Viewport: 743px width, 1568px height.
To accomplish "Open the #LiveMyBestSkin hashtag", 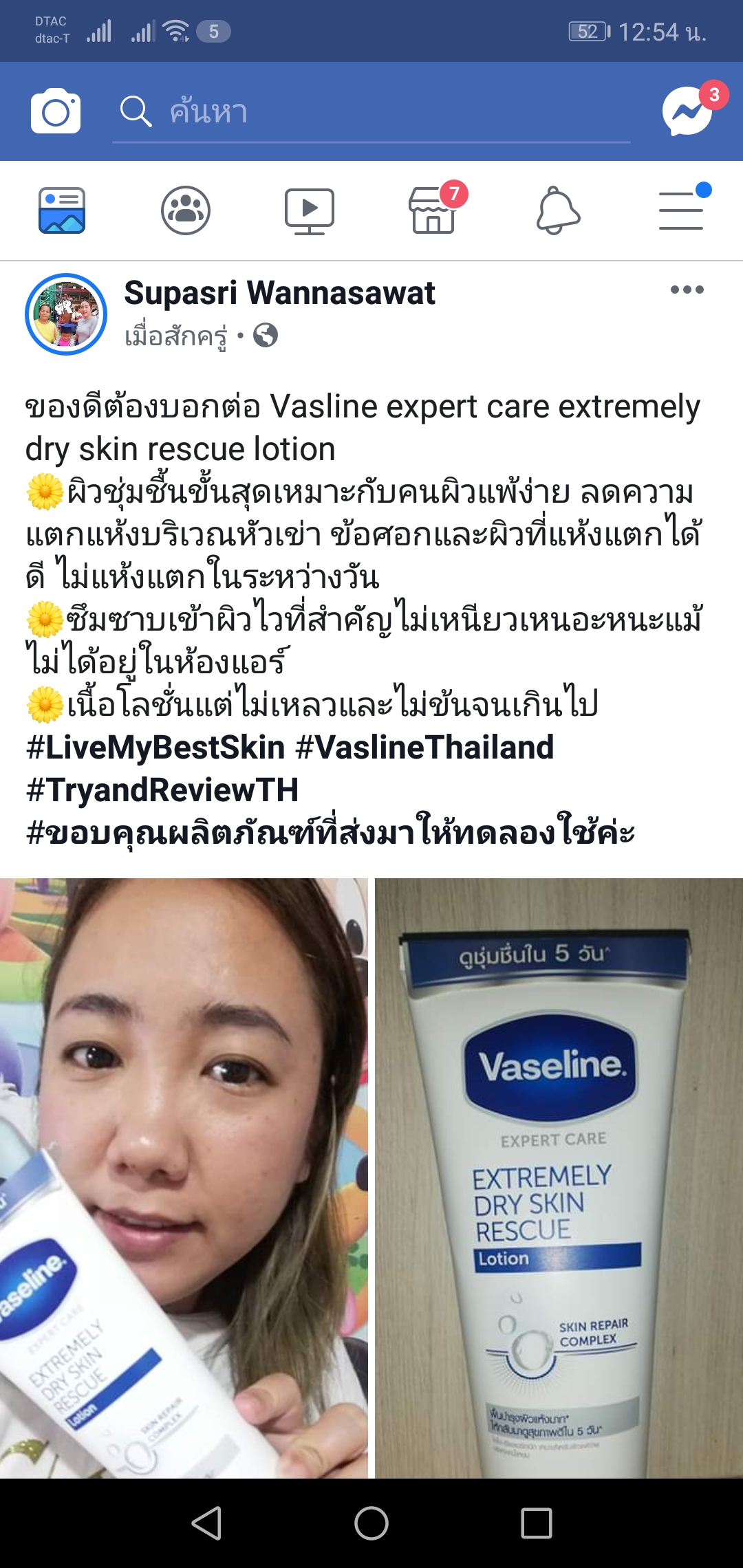I will tap(155, 748).
